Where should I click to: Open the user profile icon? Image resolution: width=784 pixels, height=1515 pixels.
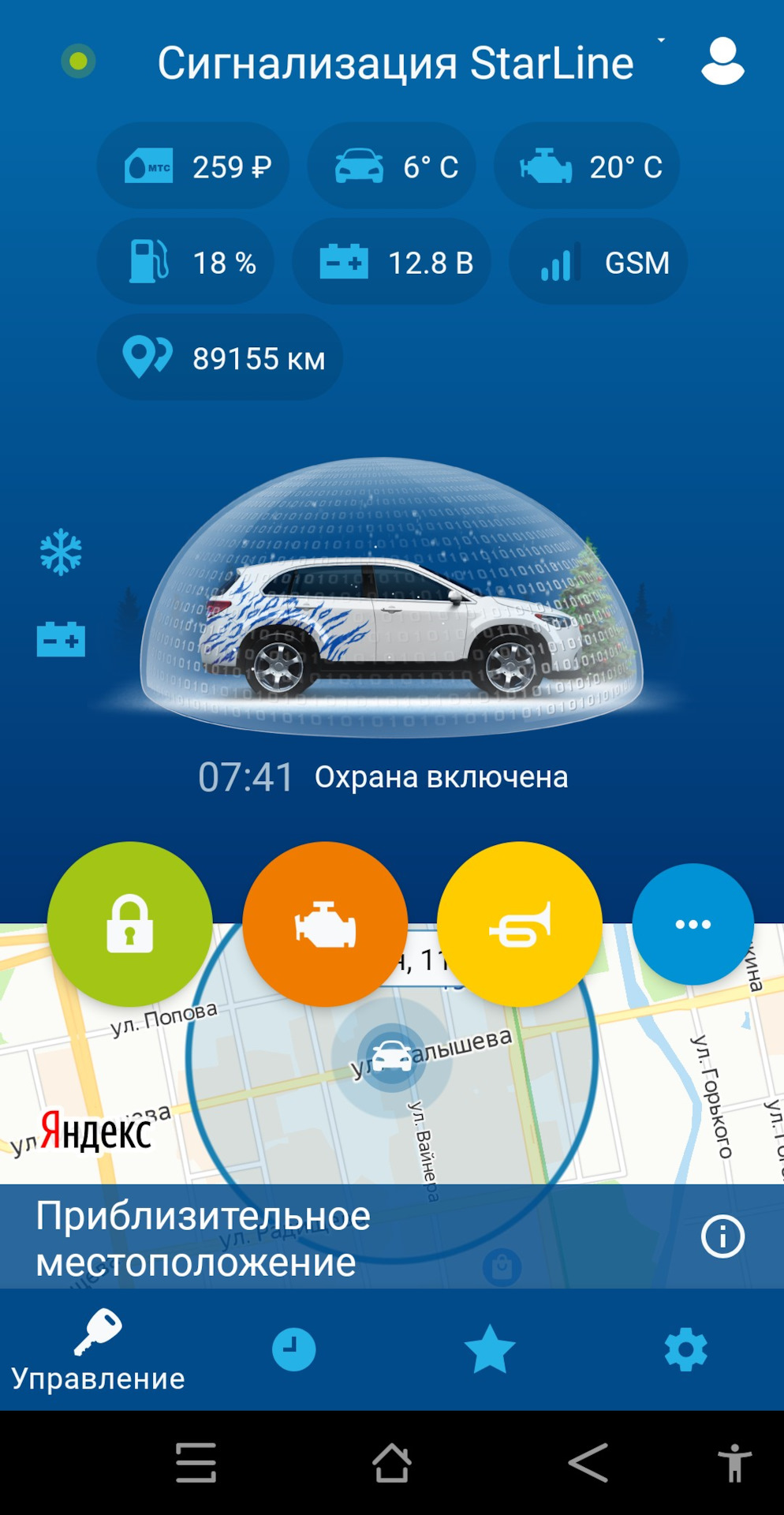click(722, 62)
